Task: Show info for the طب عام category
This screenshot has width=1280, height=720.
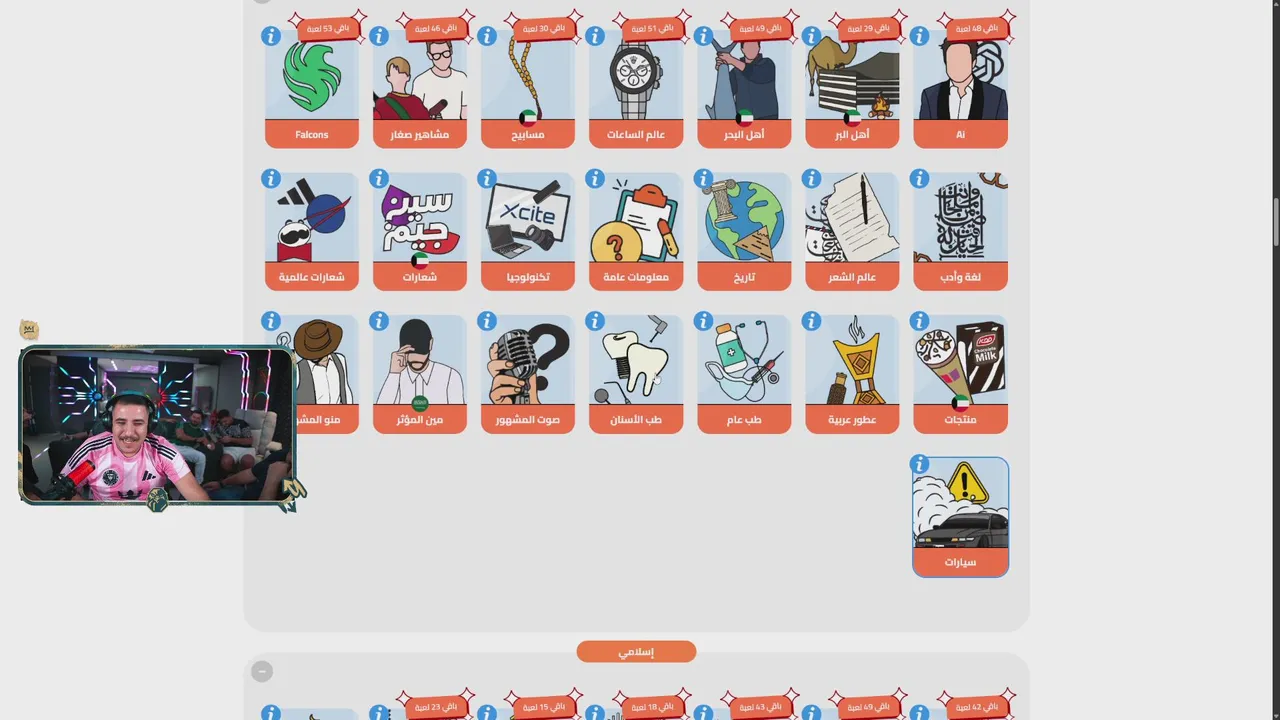Action: 703,321
